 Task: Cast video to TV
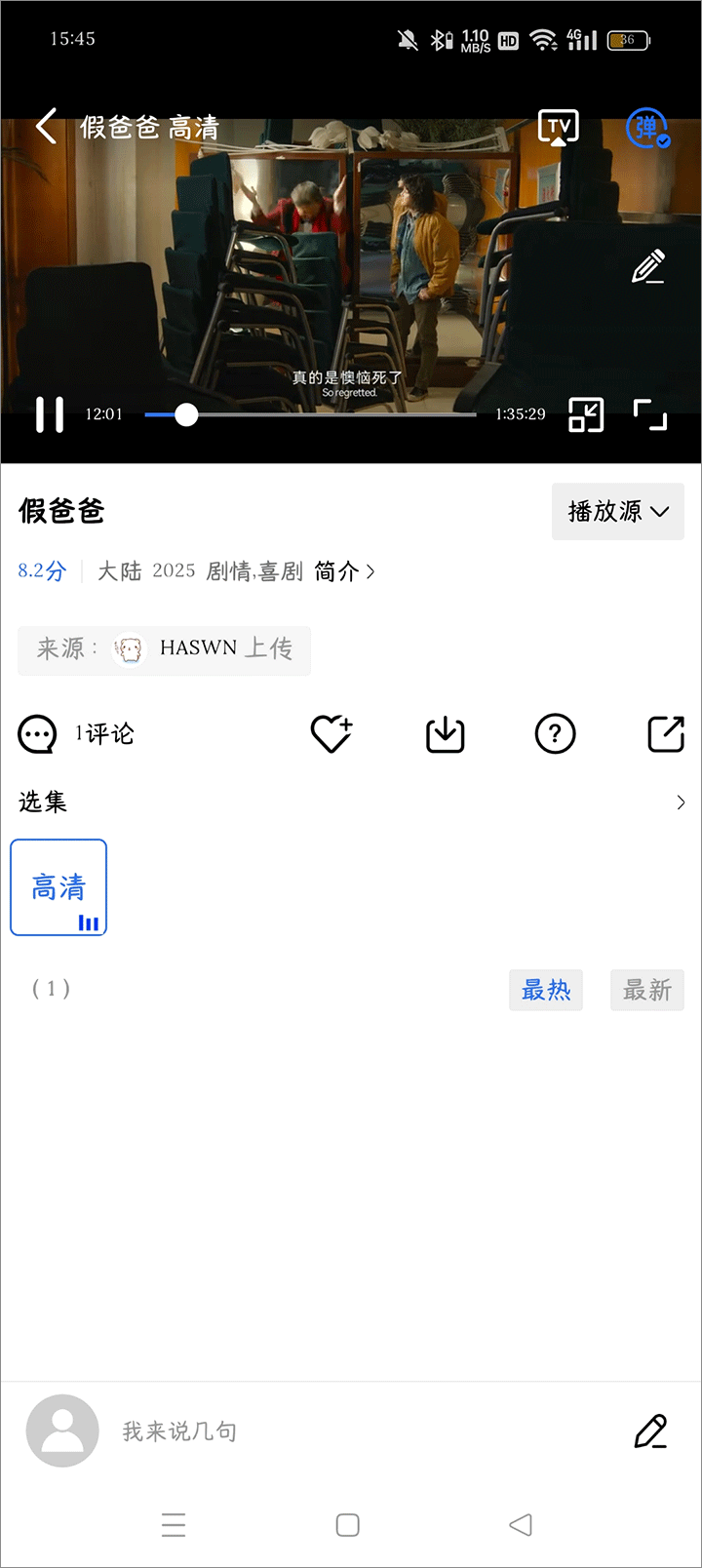point(559,128)
